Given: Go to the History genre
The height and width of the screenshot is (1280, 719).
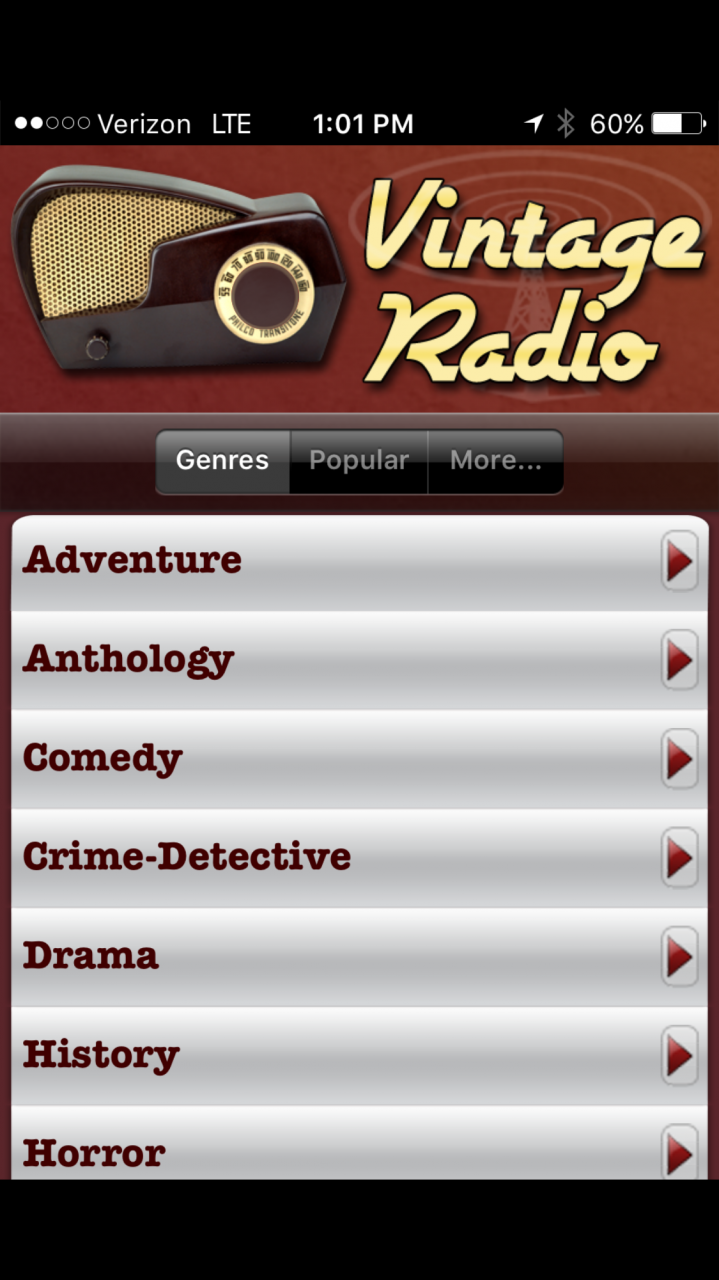Looking at the screenshot, I should [359, 1055].
